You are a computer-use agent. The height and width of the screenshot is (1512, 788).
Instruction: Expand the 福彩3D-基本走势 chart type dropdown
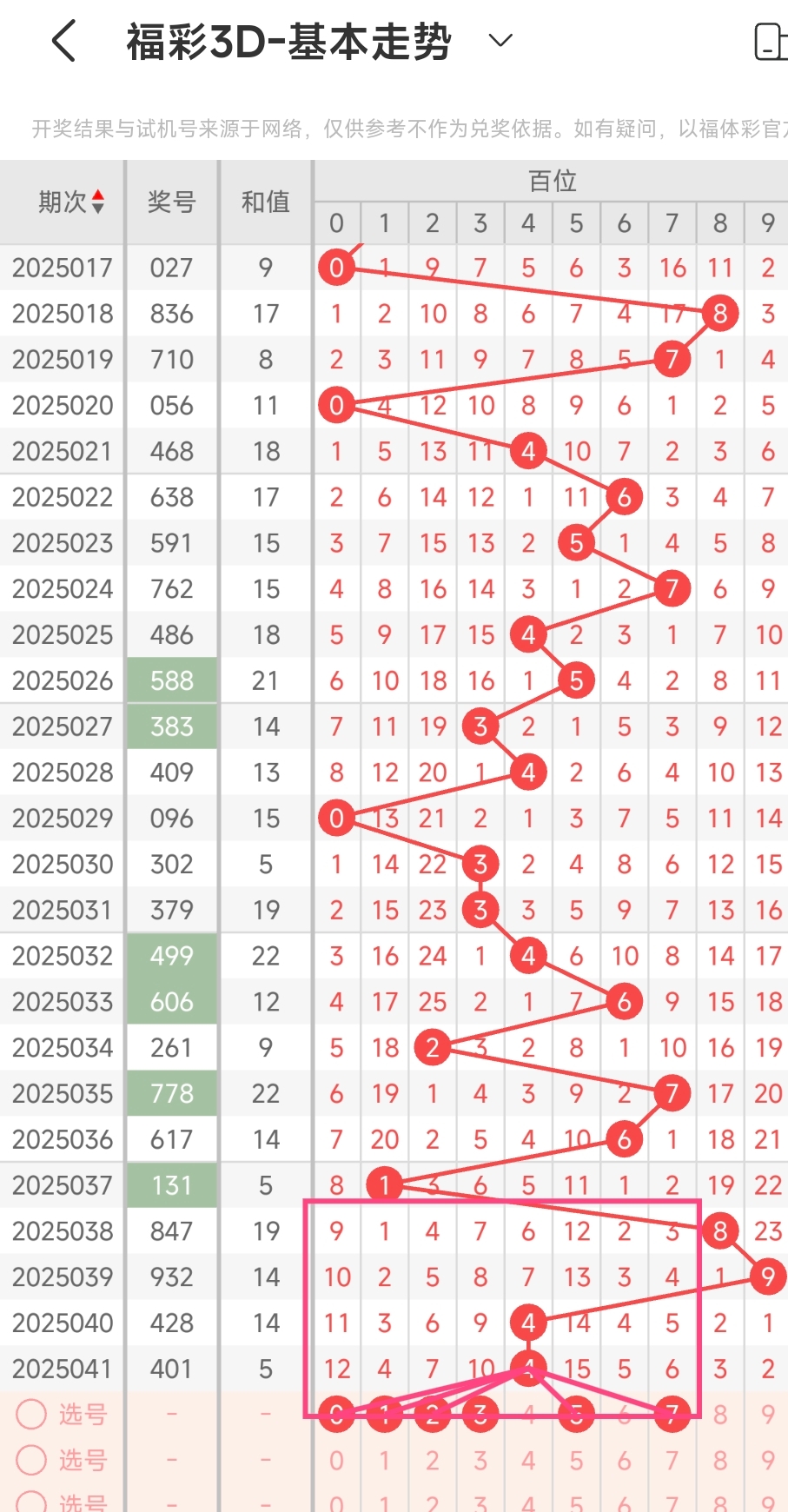(500, 41)
